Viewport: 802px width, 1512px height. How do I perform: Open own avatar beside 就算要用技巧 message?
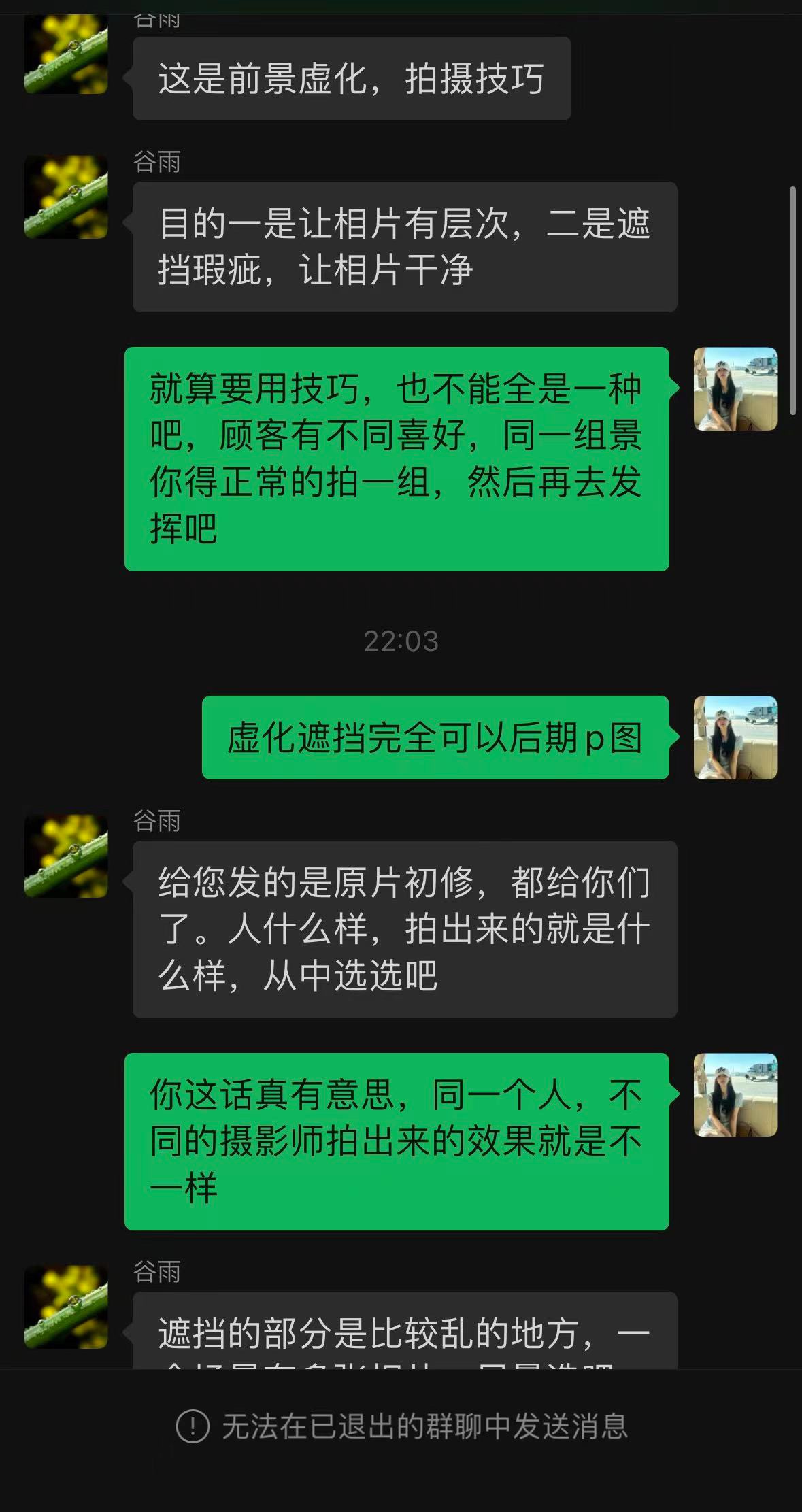click(x=735, y=389)
